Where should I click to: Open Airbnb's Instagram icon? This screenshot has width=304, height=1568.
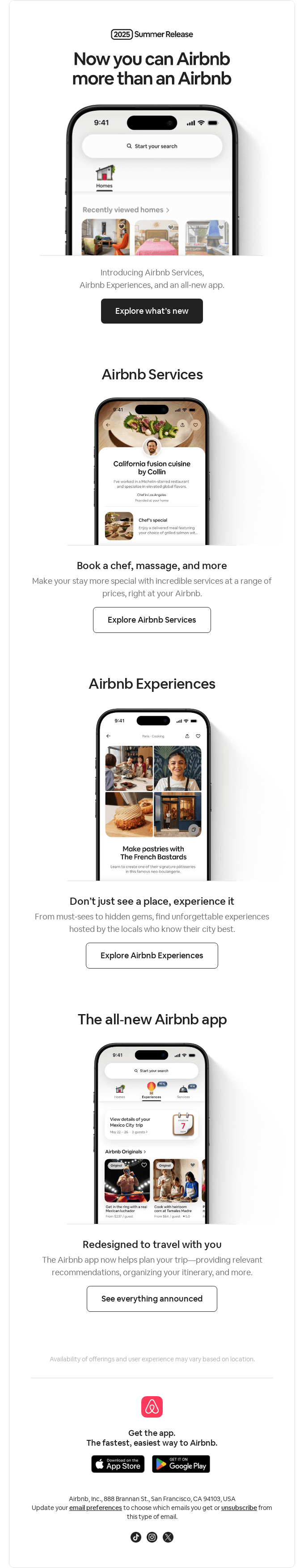(x=152, y=1537)
